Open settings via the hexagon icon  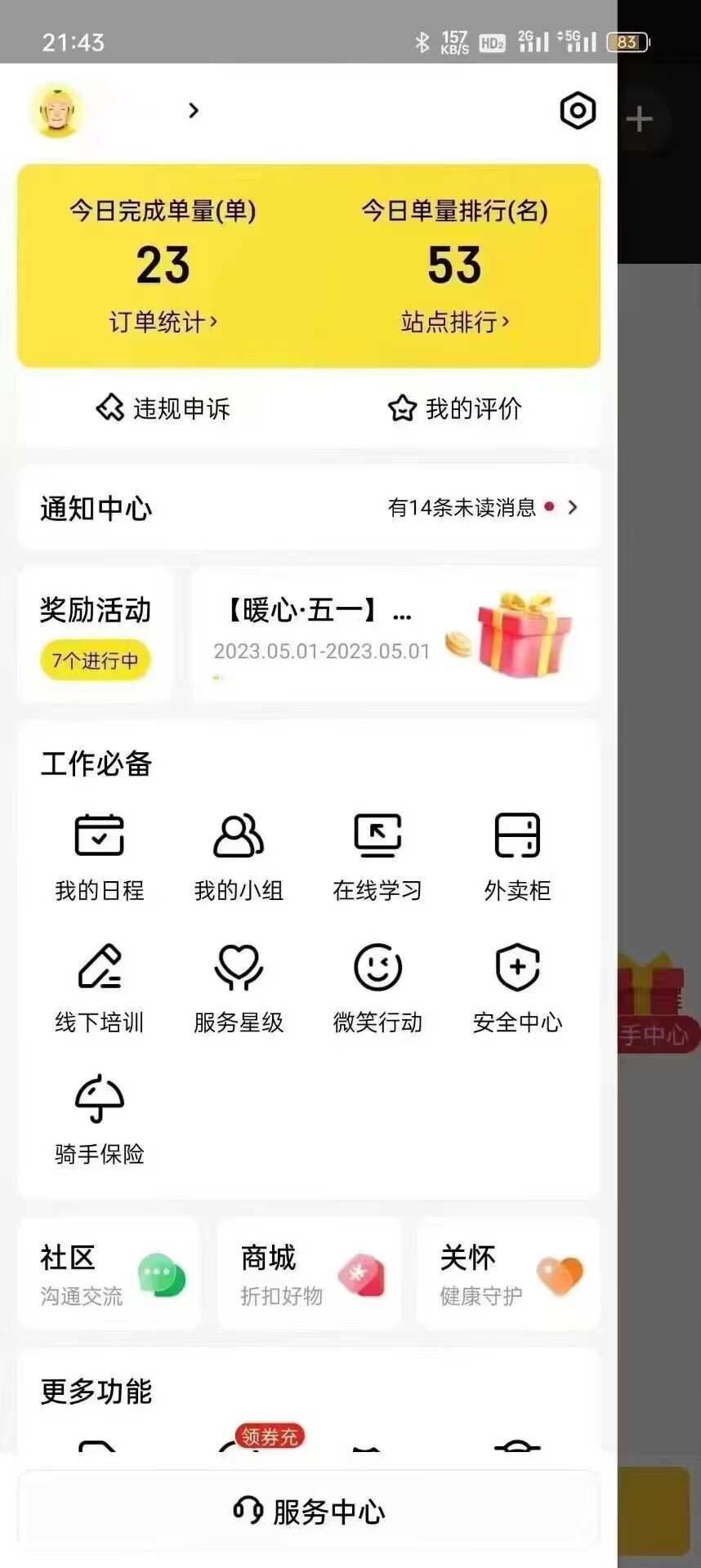[x=578, y=111]
